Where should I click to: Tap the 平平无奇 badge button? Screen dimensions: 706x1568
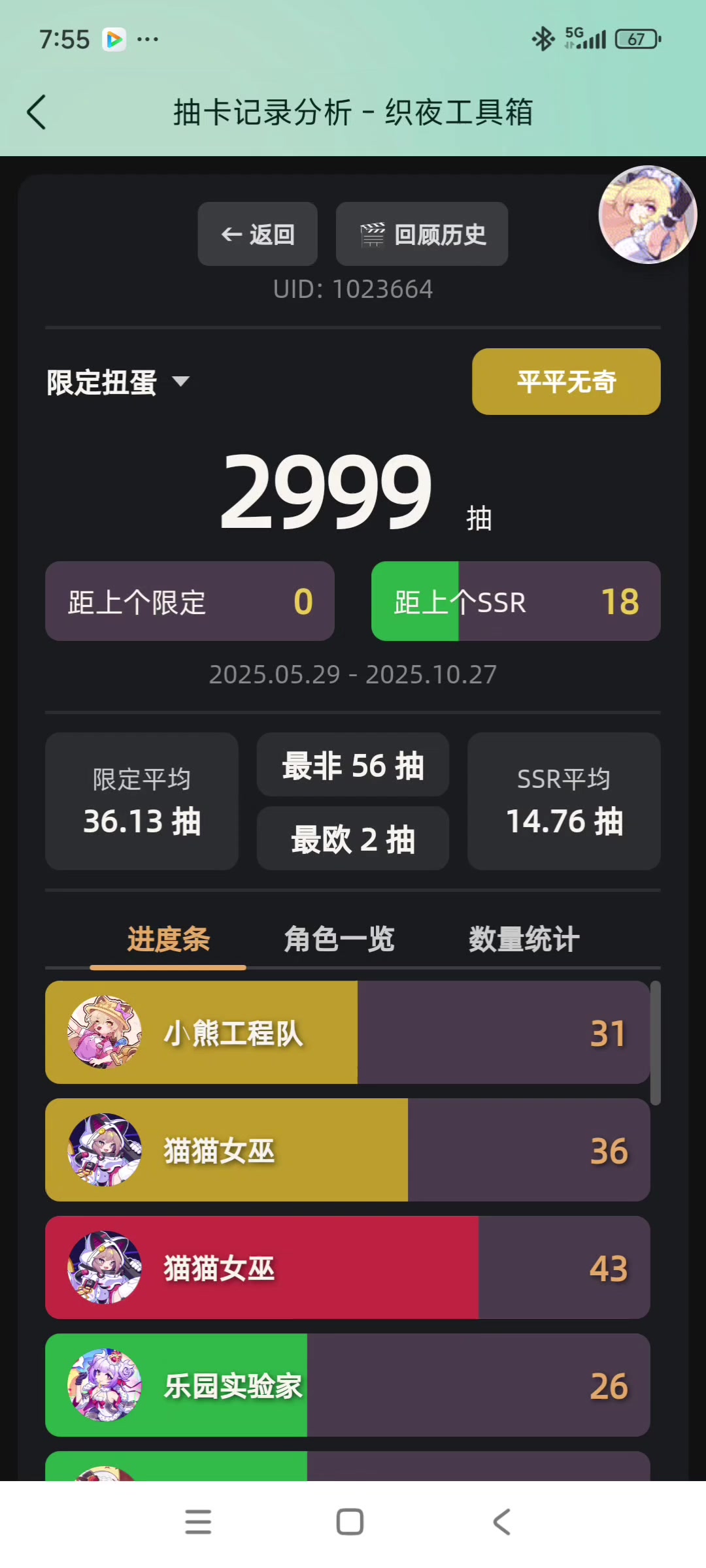[566, 382]
